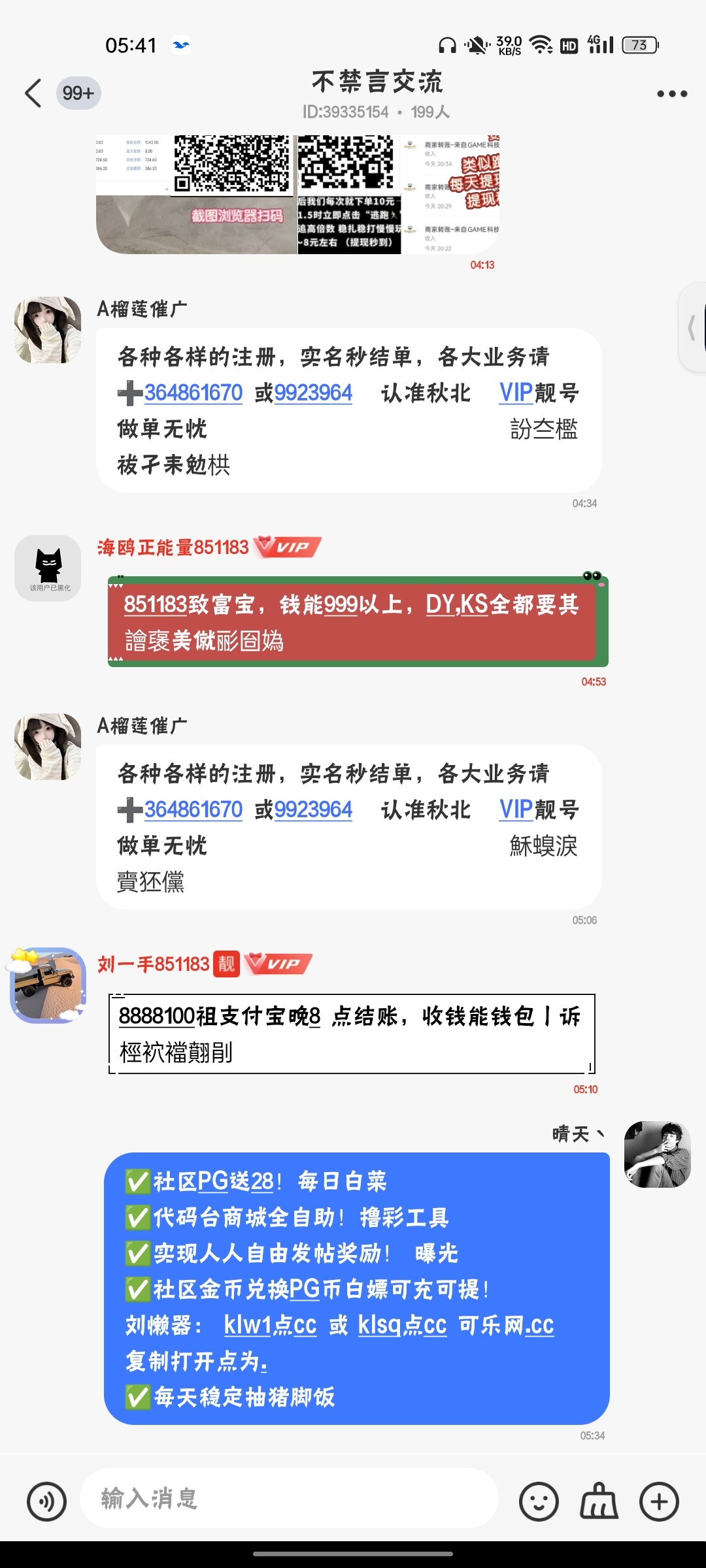Viewport: 706px width, 1568px height.
Task: Click the VIP badge beside 海鸥正能量851183
Action: (286, 547)
